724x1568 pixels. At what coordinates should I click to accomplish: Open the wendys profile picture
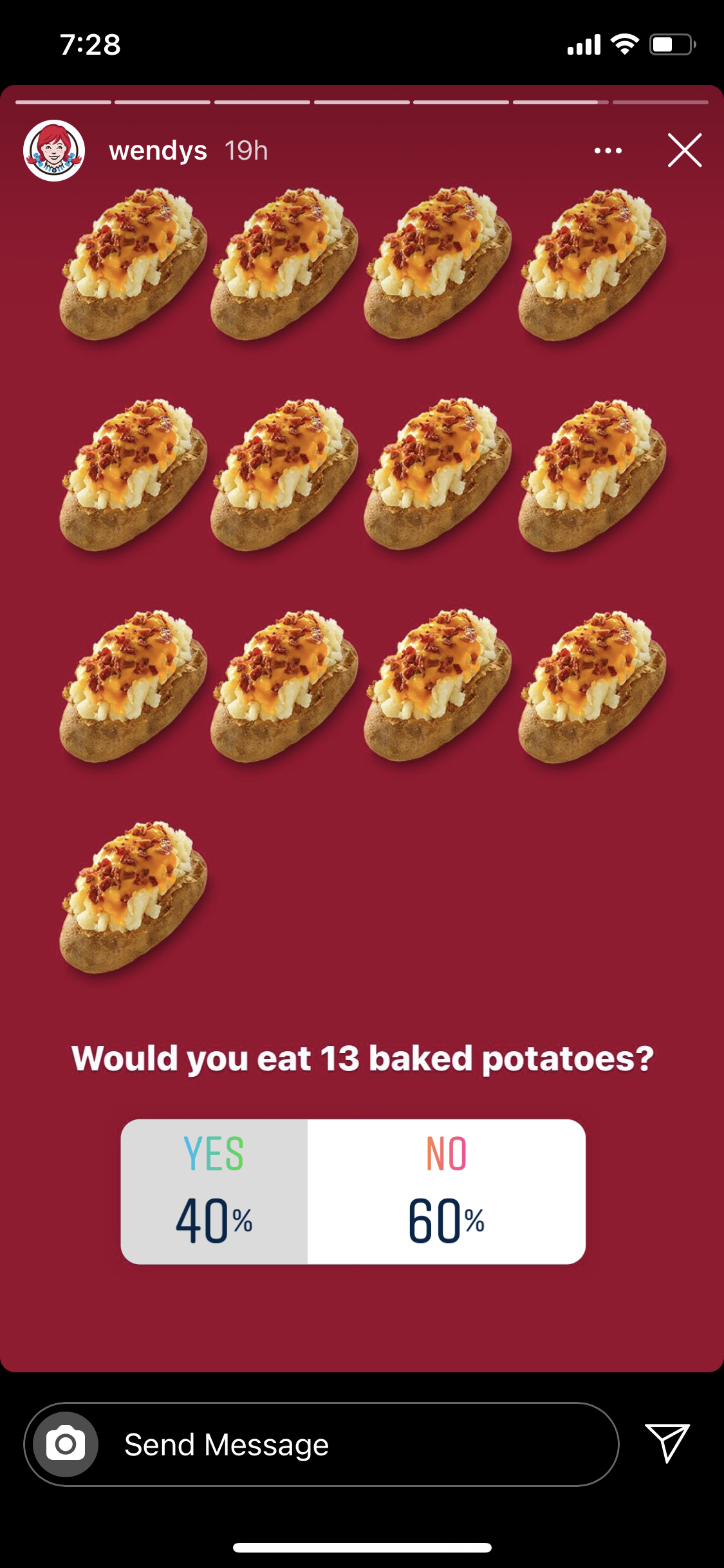(x=54, y=151)
